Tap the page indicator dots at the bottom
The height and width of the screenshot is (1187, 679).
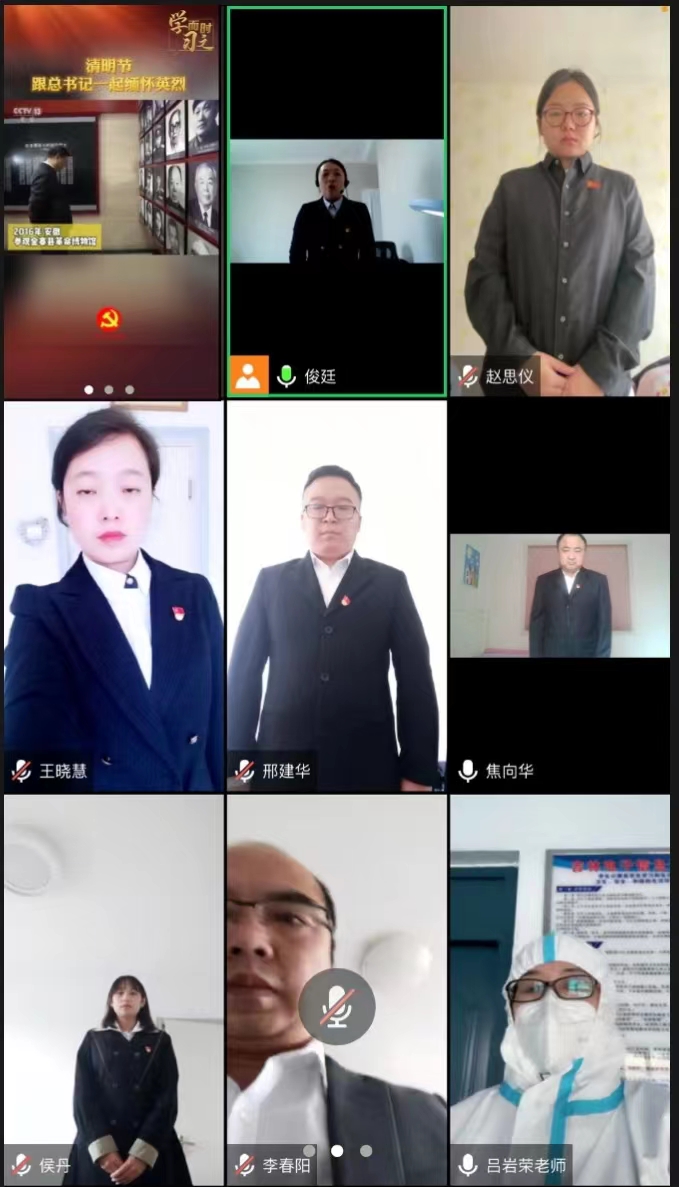click(337, 1151)
